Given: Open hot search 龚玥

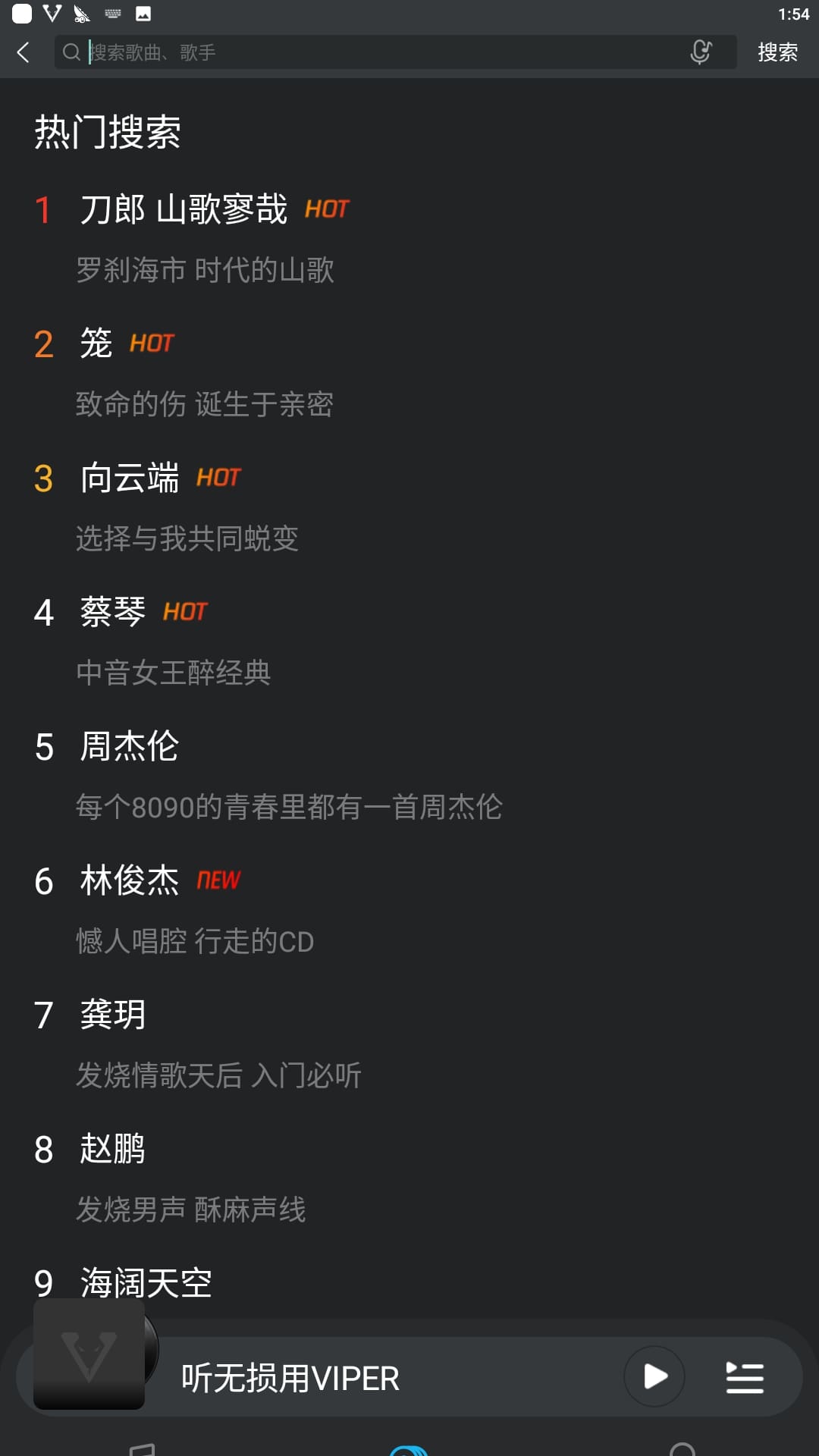Looking at the screenshot, I should tap(113, 1015).
